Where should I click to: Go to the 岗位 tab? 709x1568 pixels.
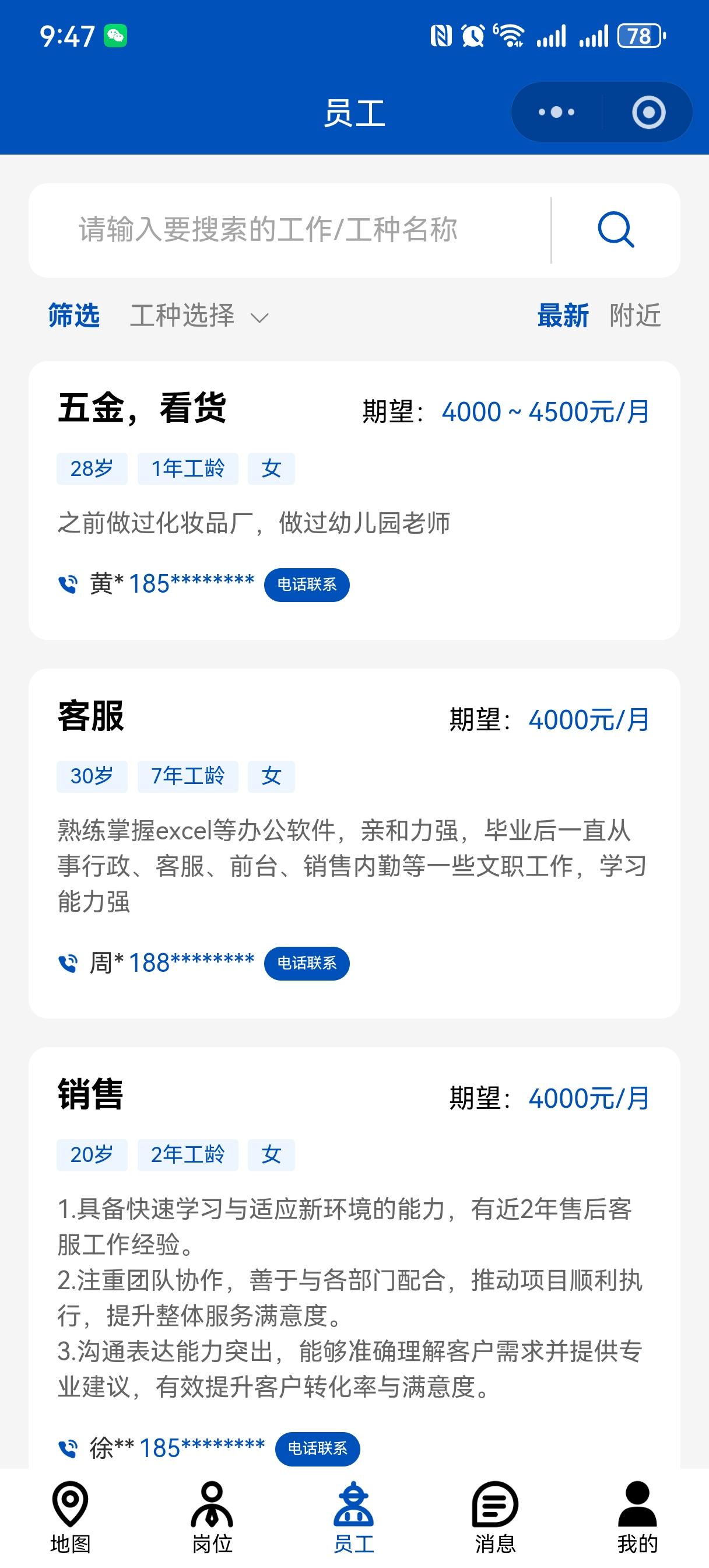212,1518
